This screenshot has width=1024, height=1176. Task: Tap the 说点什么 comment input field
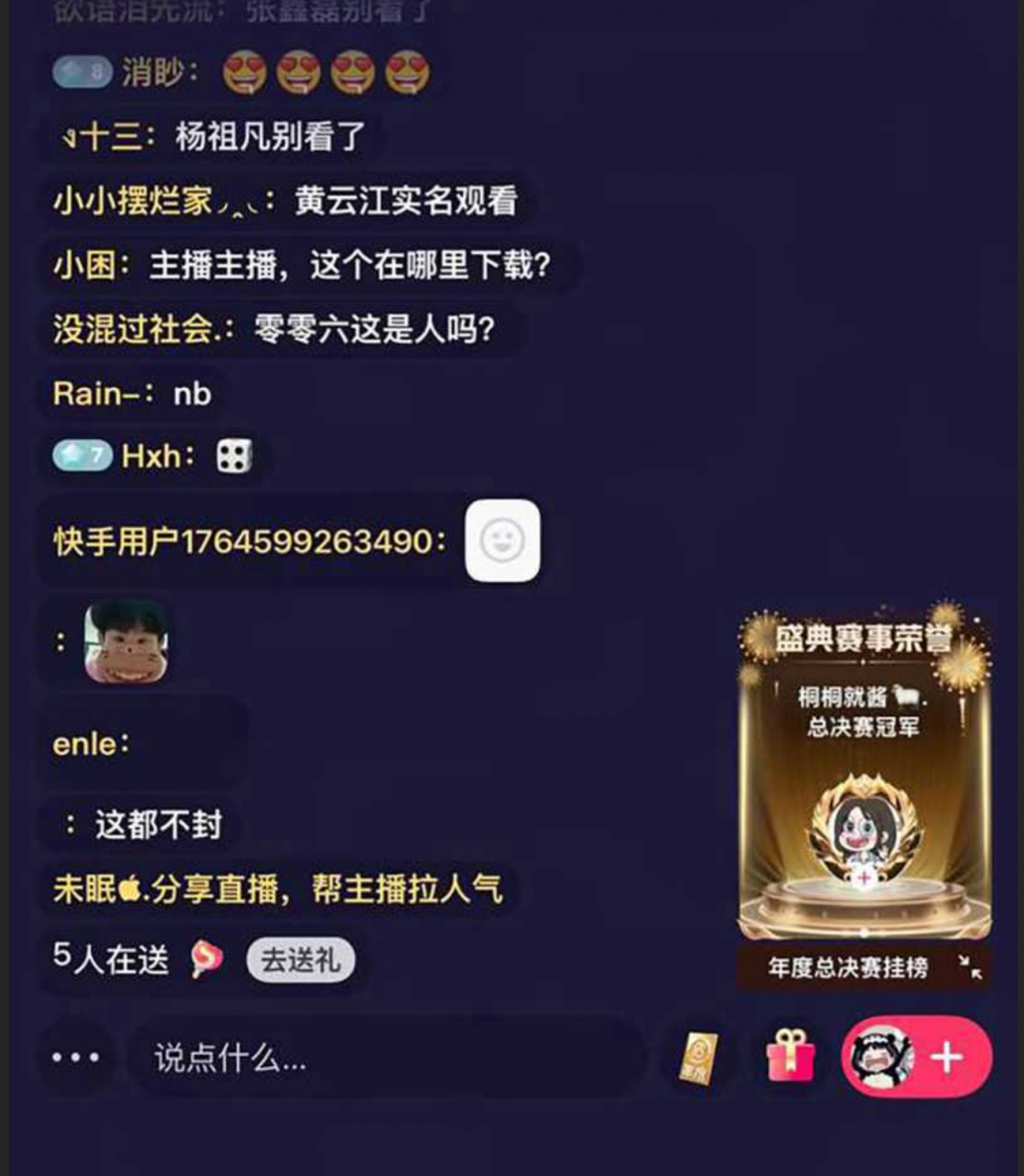(387, 1057)
